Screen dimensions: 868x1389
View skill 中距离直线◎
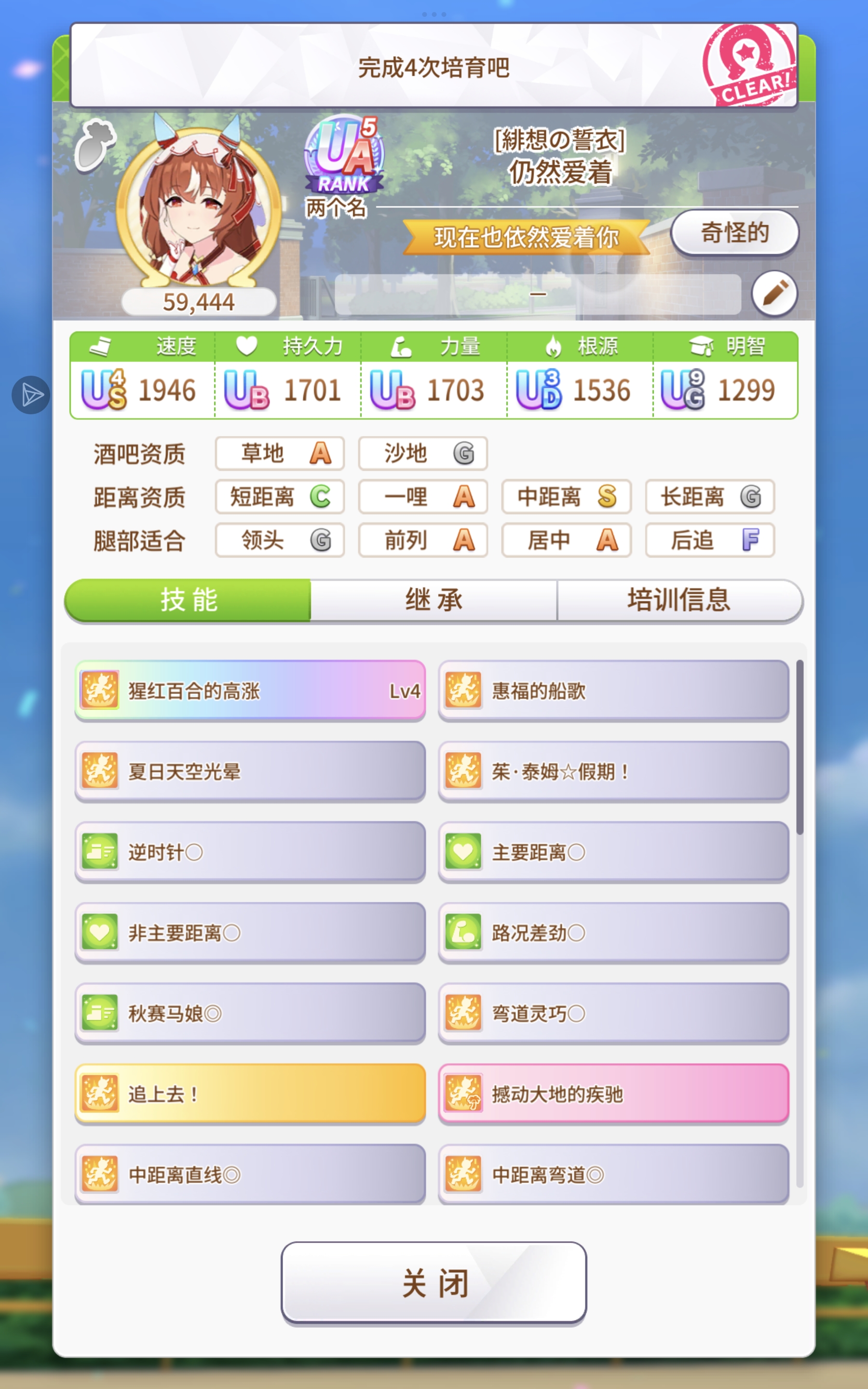[x=250, y=1174]
